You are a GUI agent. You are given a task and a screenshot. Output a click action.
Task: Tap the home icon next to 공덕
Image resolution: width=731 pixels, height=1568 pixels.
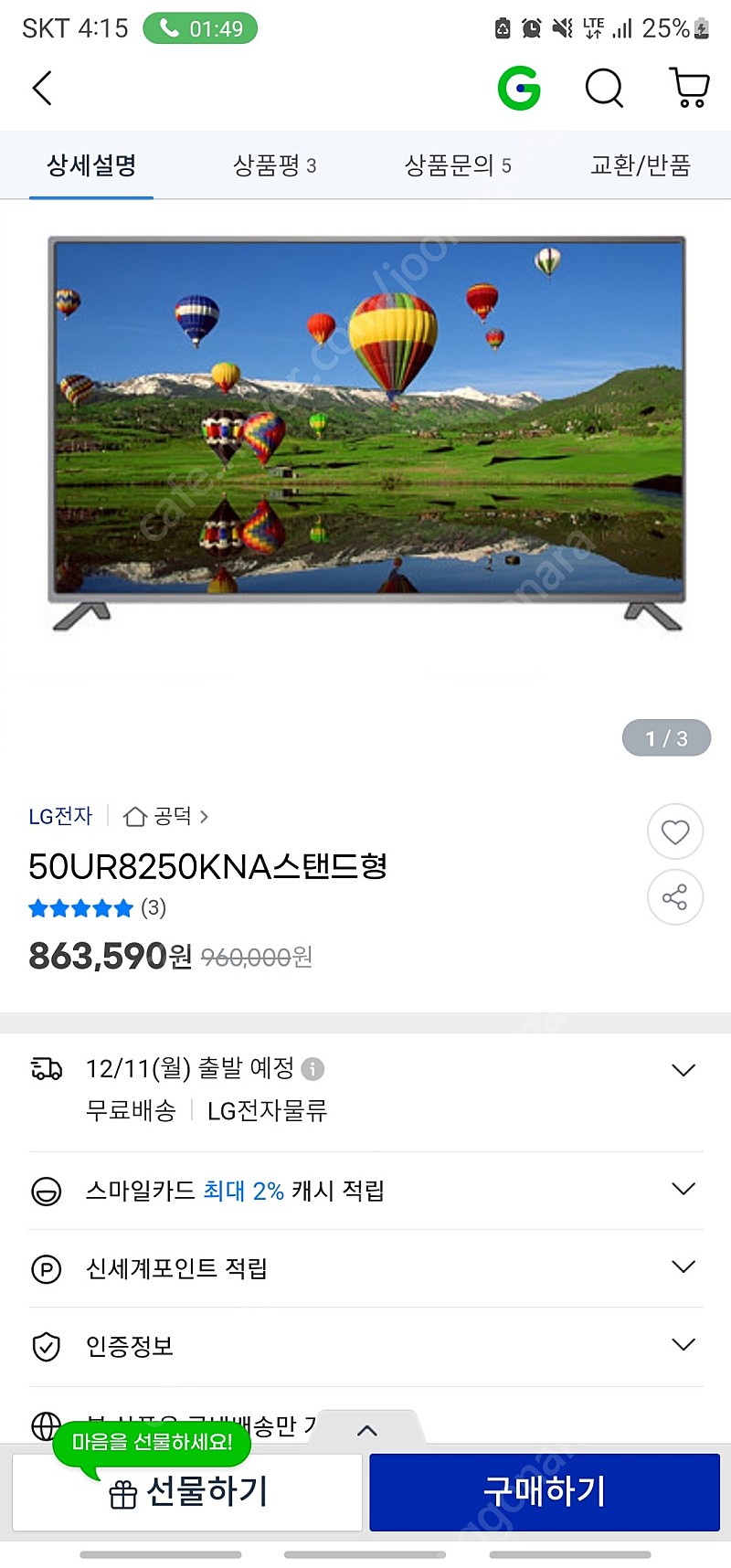[x=135, y=816]
